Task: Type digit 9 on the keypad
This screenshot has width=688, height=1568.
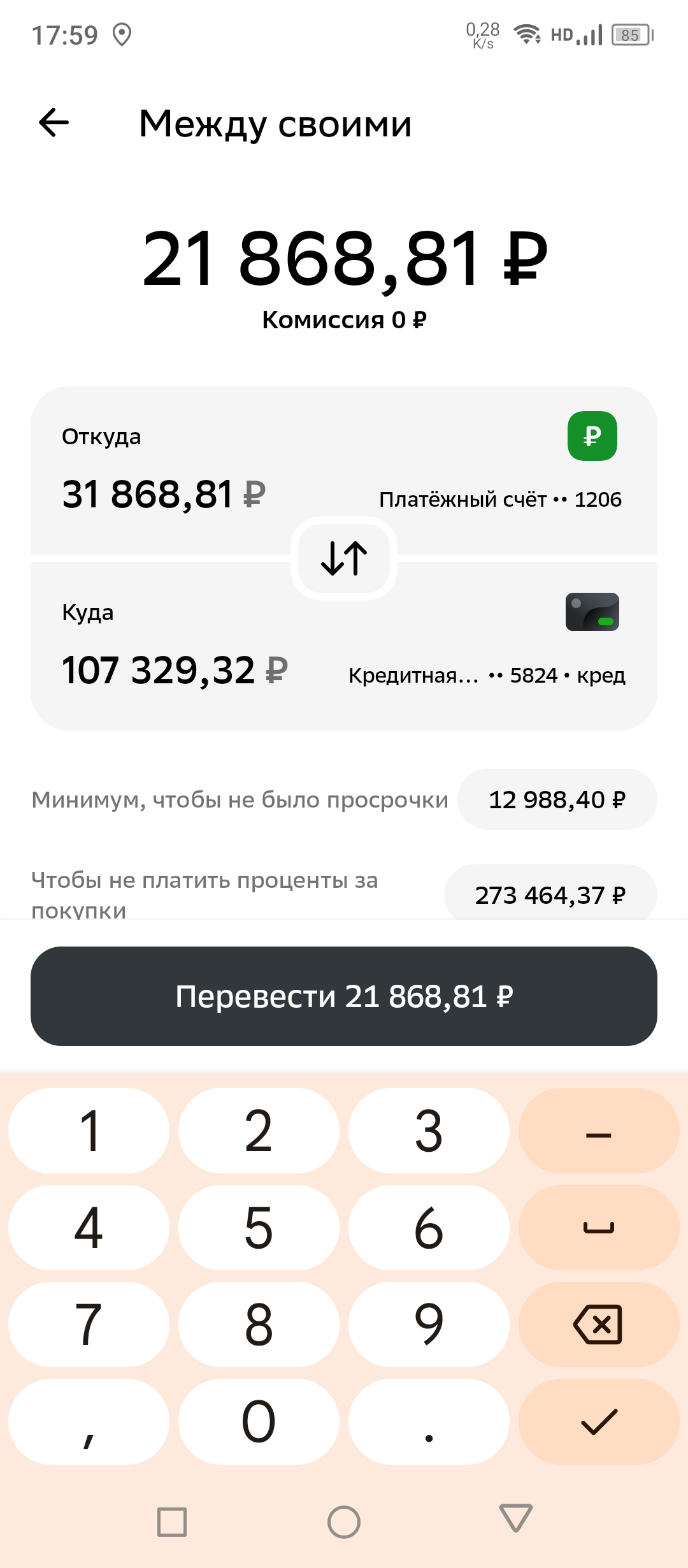Action: 429,1325
